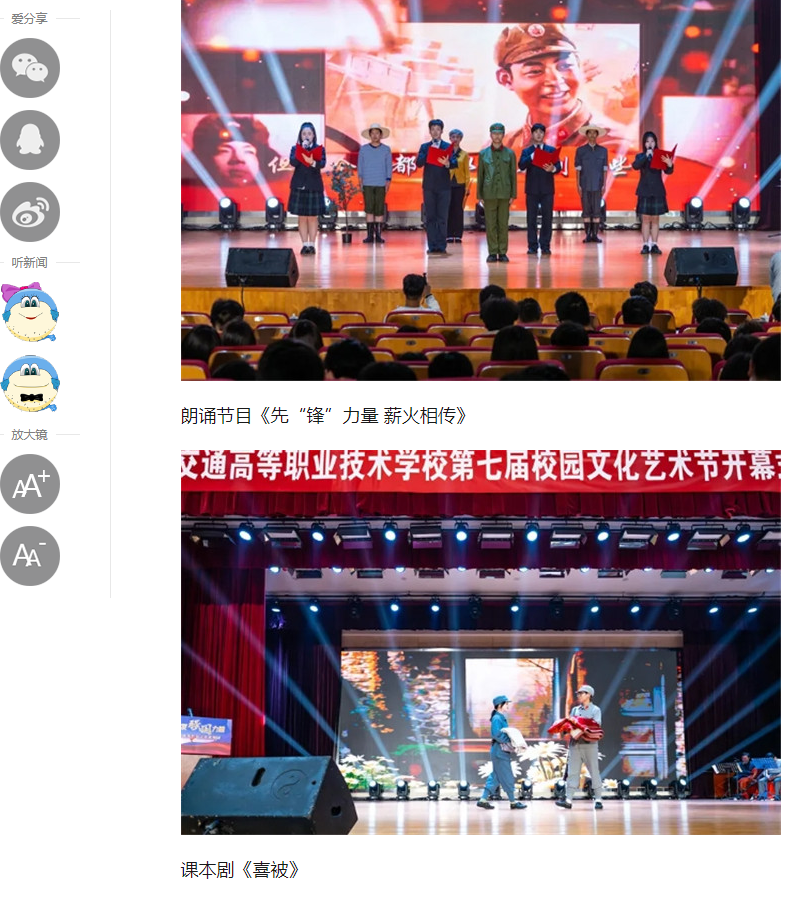This screenshot has width=809, height=902.
Task: Share this article to QQ
Action: 30,140
